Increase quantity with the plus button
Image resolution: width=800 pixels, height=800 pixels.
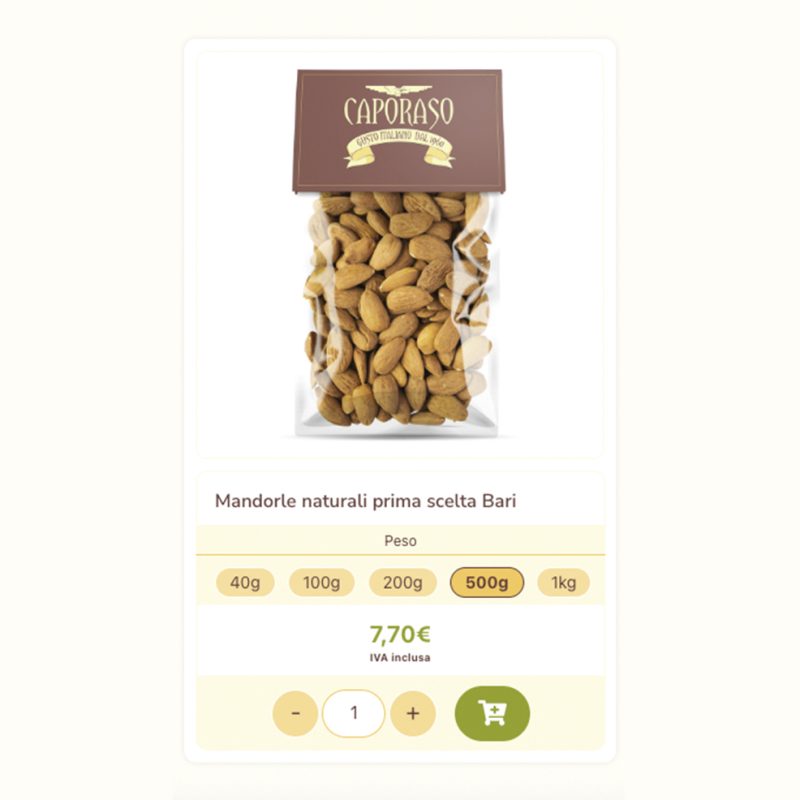point(413,714)
